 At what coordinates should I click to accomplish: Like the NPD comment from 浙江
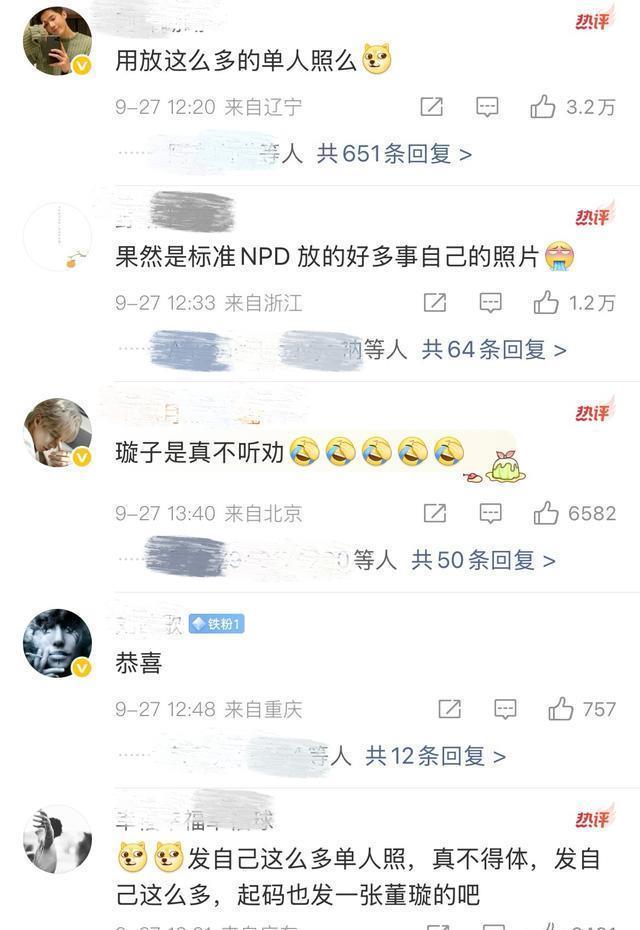click(x=546, y=302)
